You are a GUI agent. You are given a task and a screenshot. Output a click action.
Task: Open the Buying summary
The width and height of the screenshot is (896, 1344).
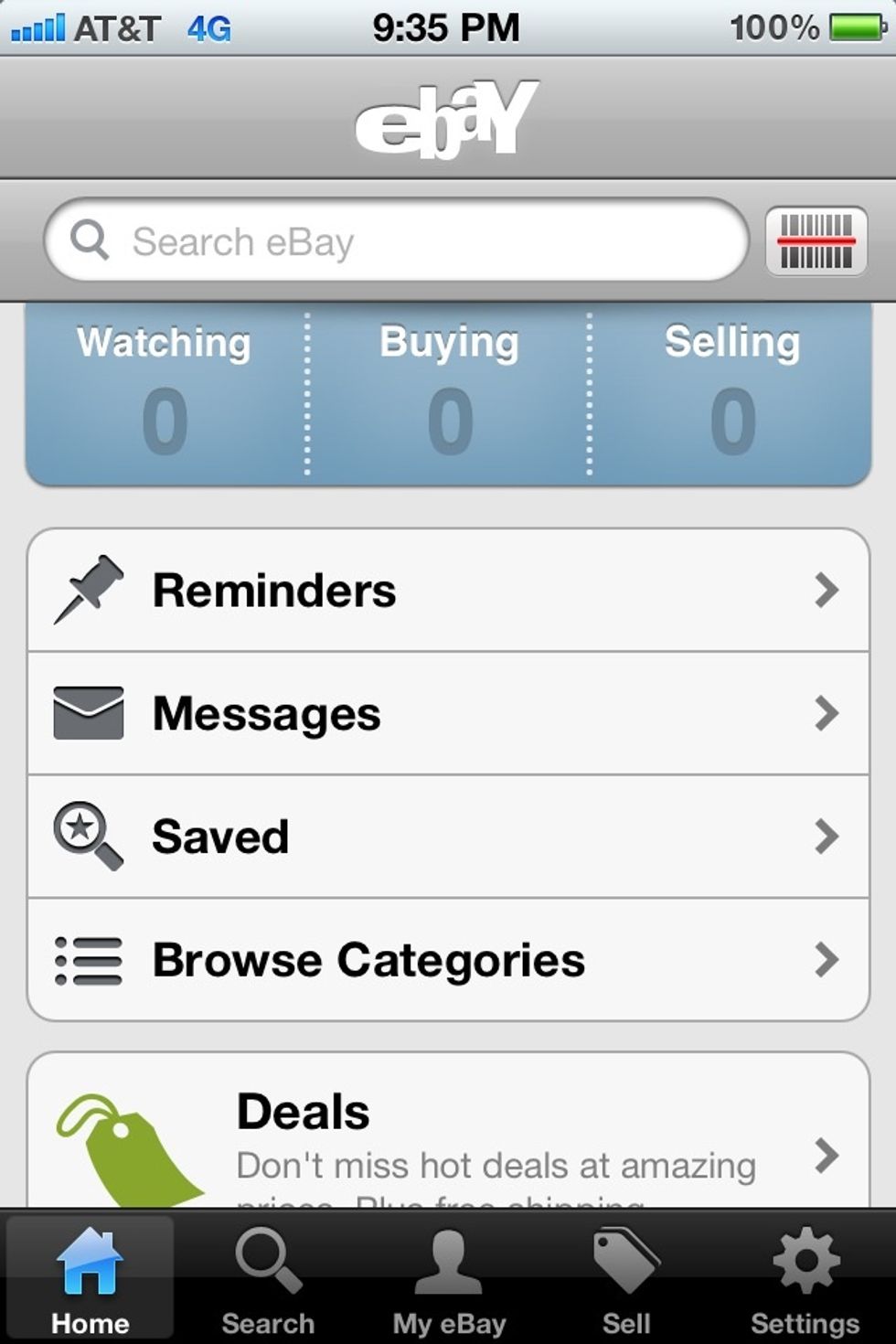tap(449, 393)
